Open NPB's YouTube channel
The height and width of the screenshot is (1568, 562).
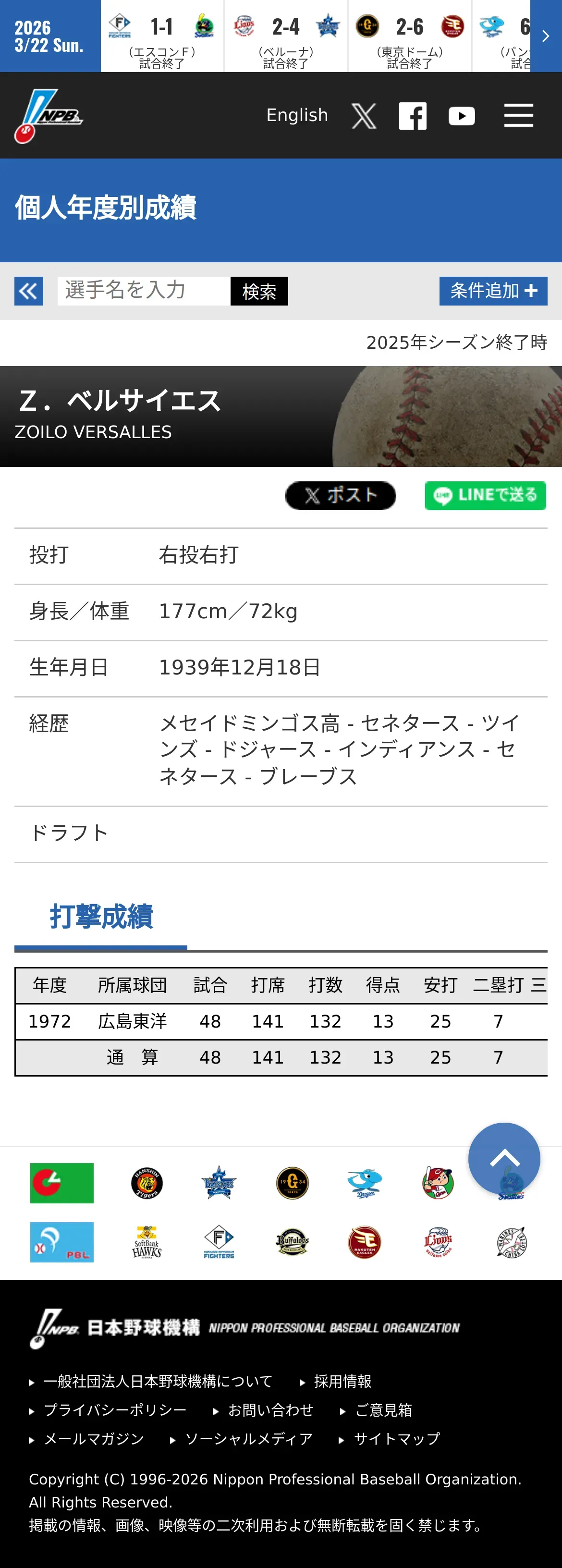point(462,116)
